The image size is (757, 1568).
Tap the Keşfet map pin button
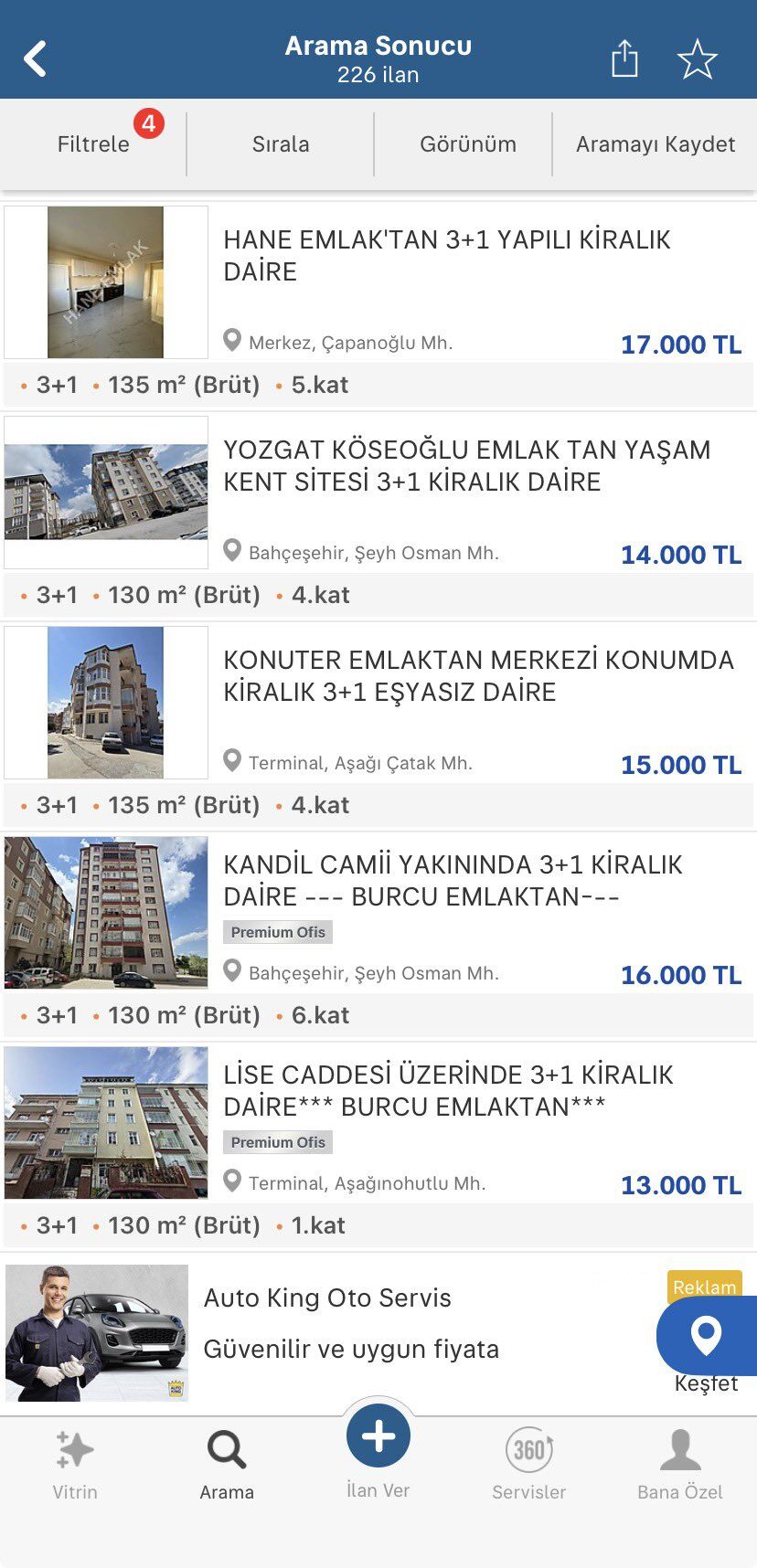(707, 1336)
